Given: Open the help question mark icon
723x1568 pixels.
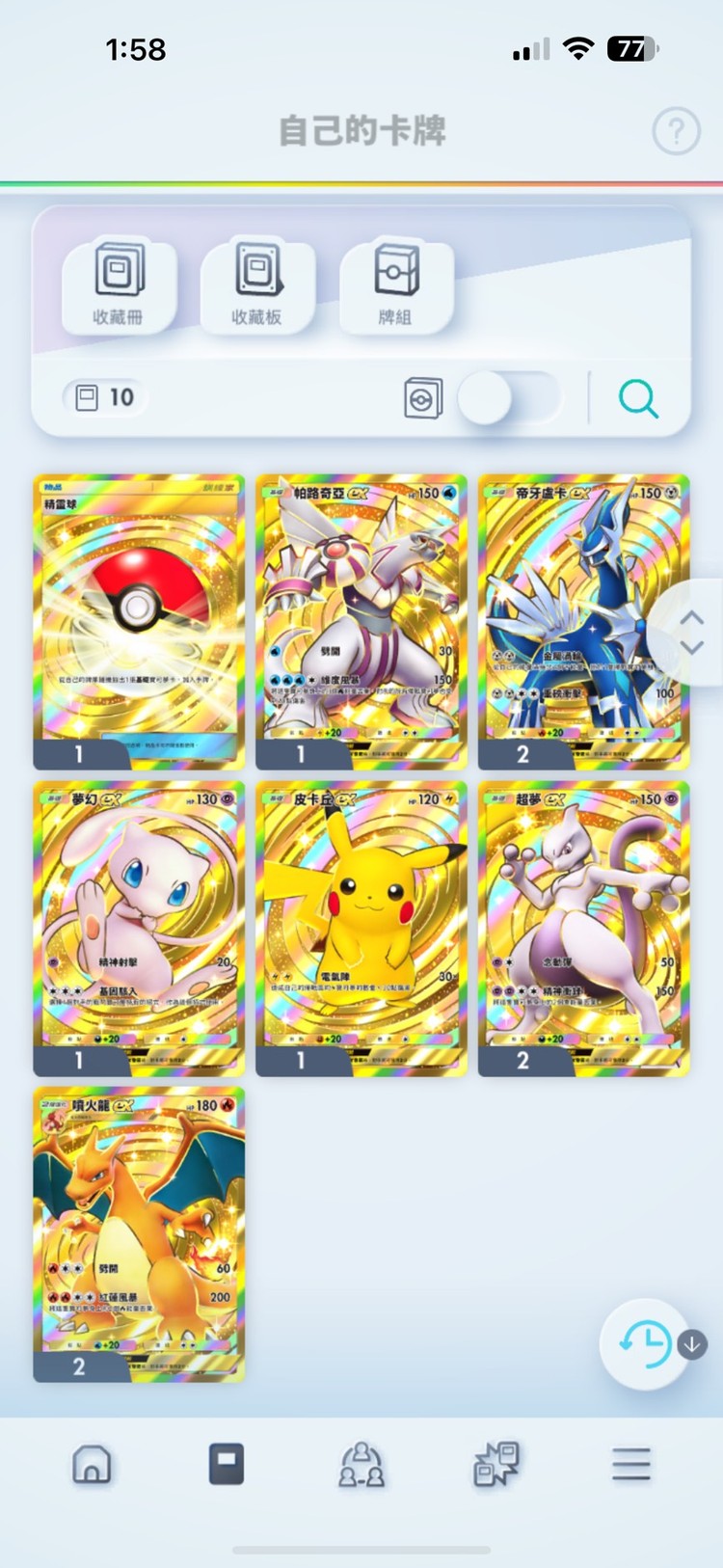Looking at the screenshot, I should (x=676, y=131).
